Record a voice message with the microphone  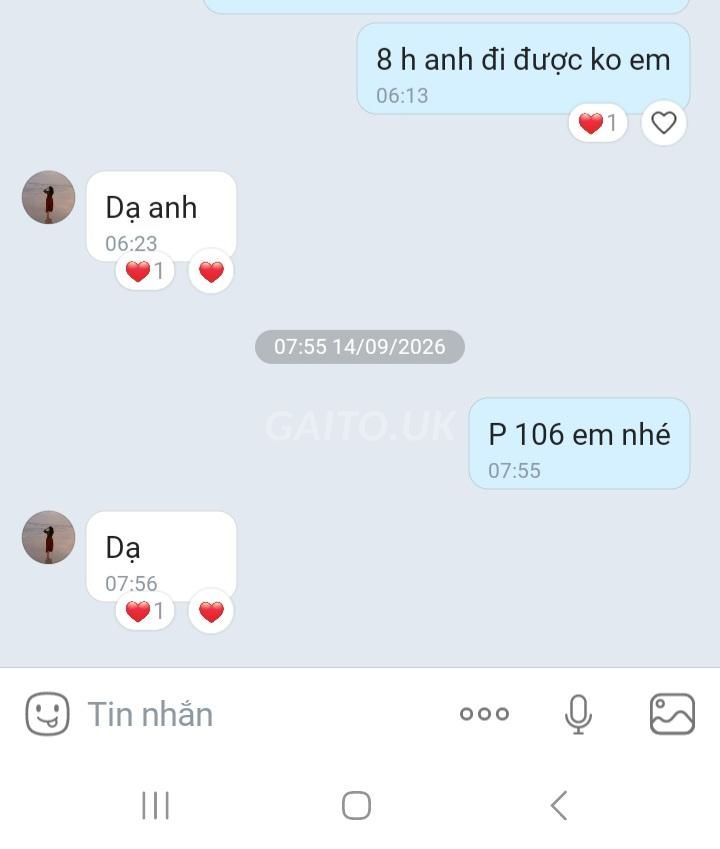pyautogui.click(x=578, y=714)
